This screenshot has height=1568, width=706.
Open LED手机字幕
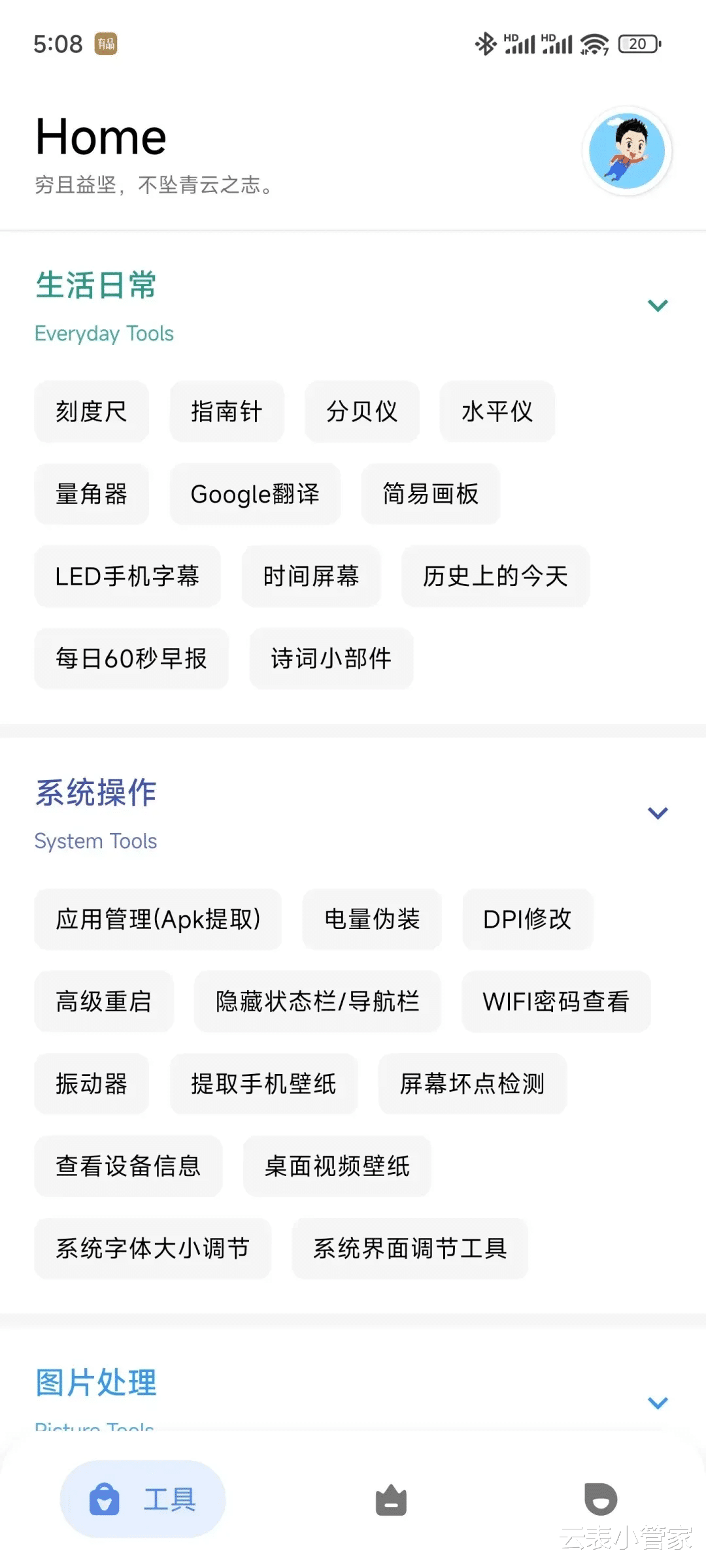pyautogui.click(x=127, y=576)
